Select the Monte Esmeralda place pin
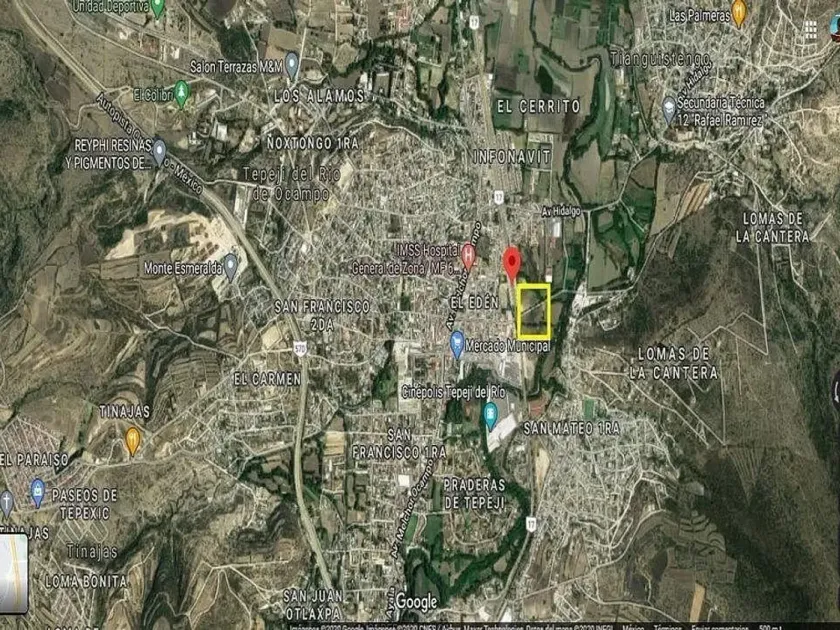Viewport: 840px width, 630px height. click(230, 267)
